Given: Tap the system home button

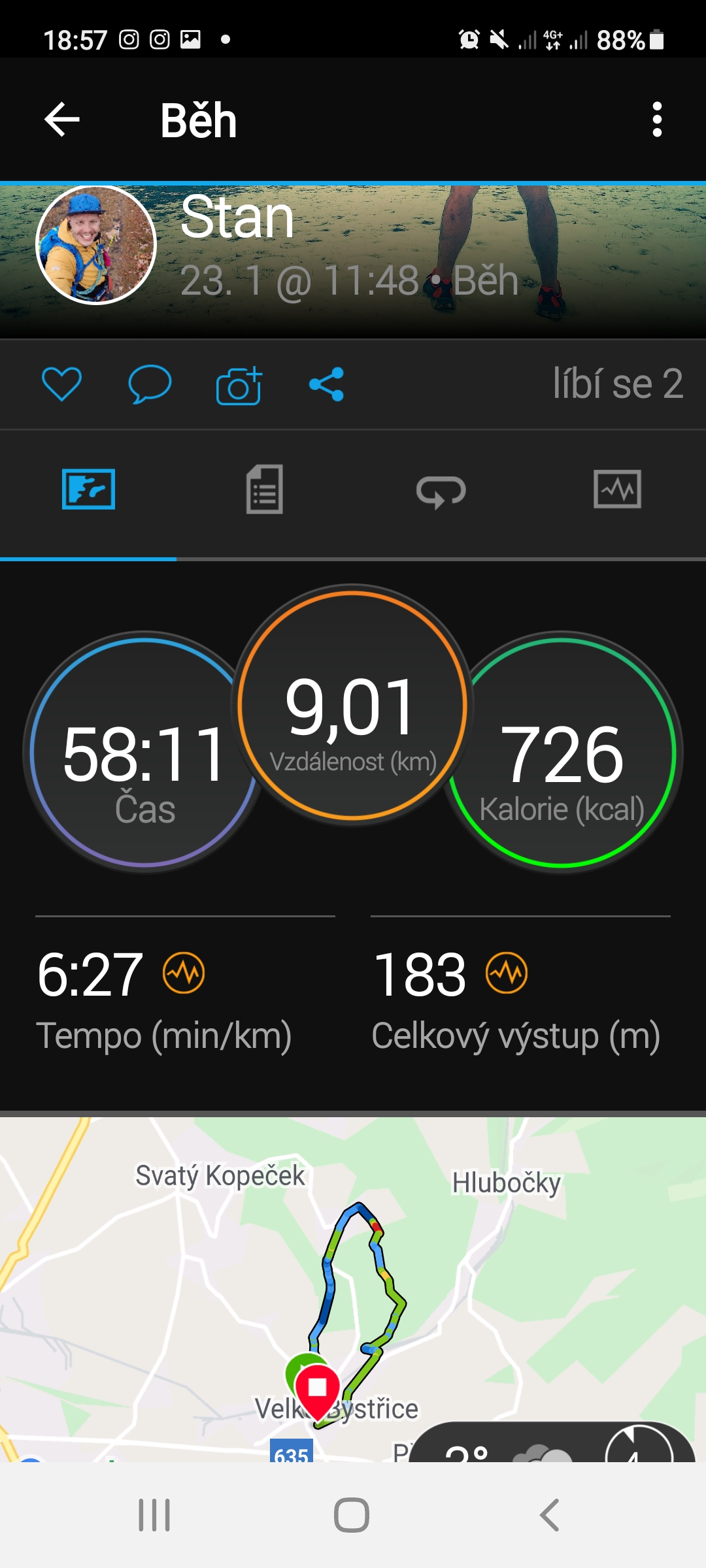Looking at the screenshot, I should point(352,1514).
